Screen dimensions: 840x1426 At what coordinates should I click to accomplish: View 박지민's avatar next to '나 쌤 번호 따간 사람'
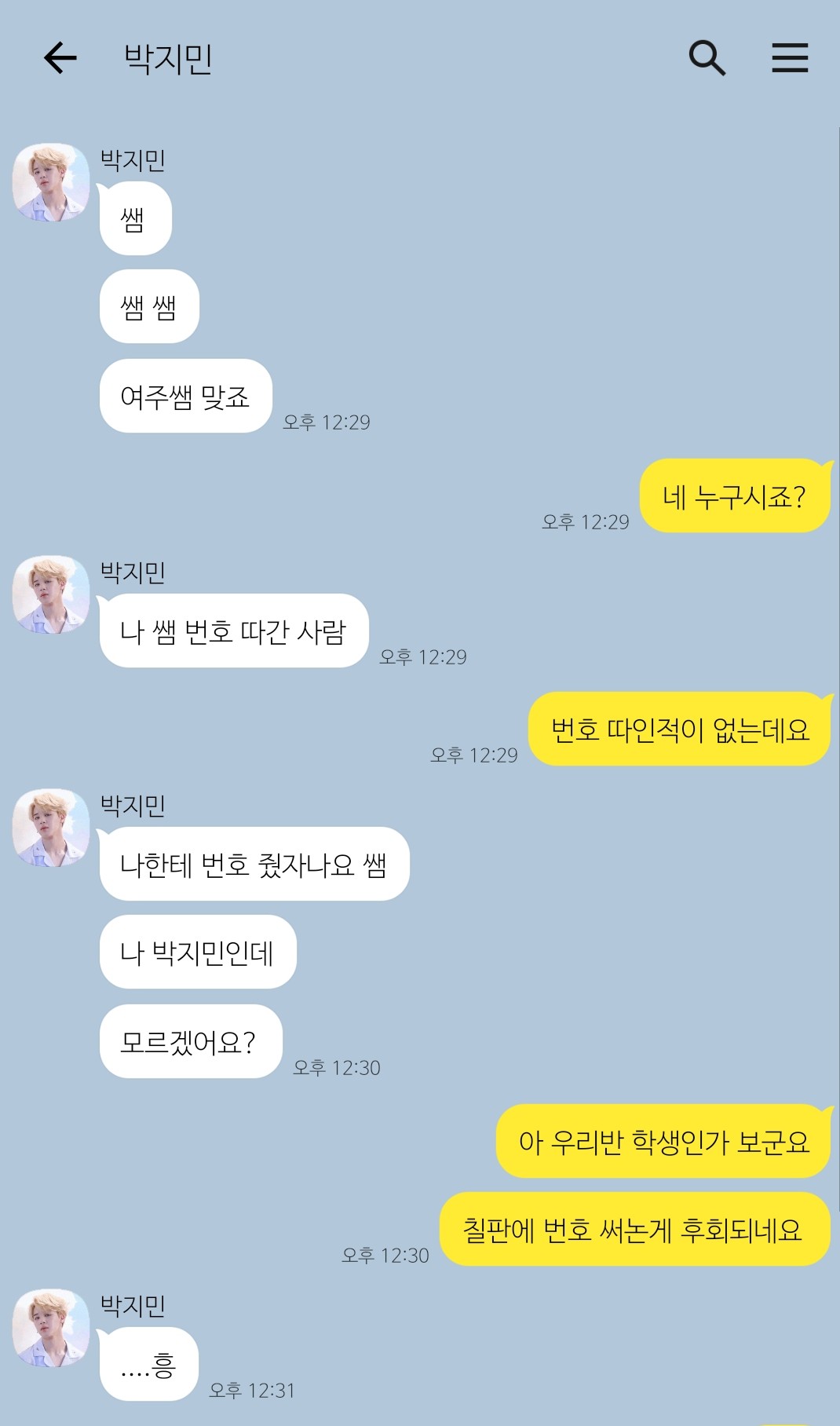(x=51, y=594)
